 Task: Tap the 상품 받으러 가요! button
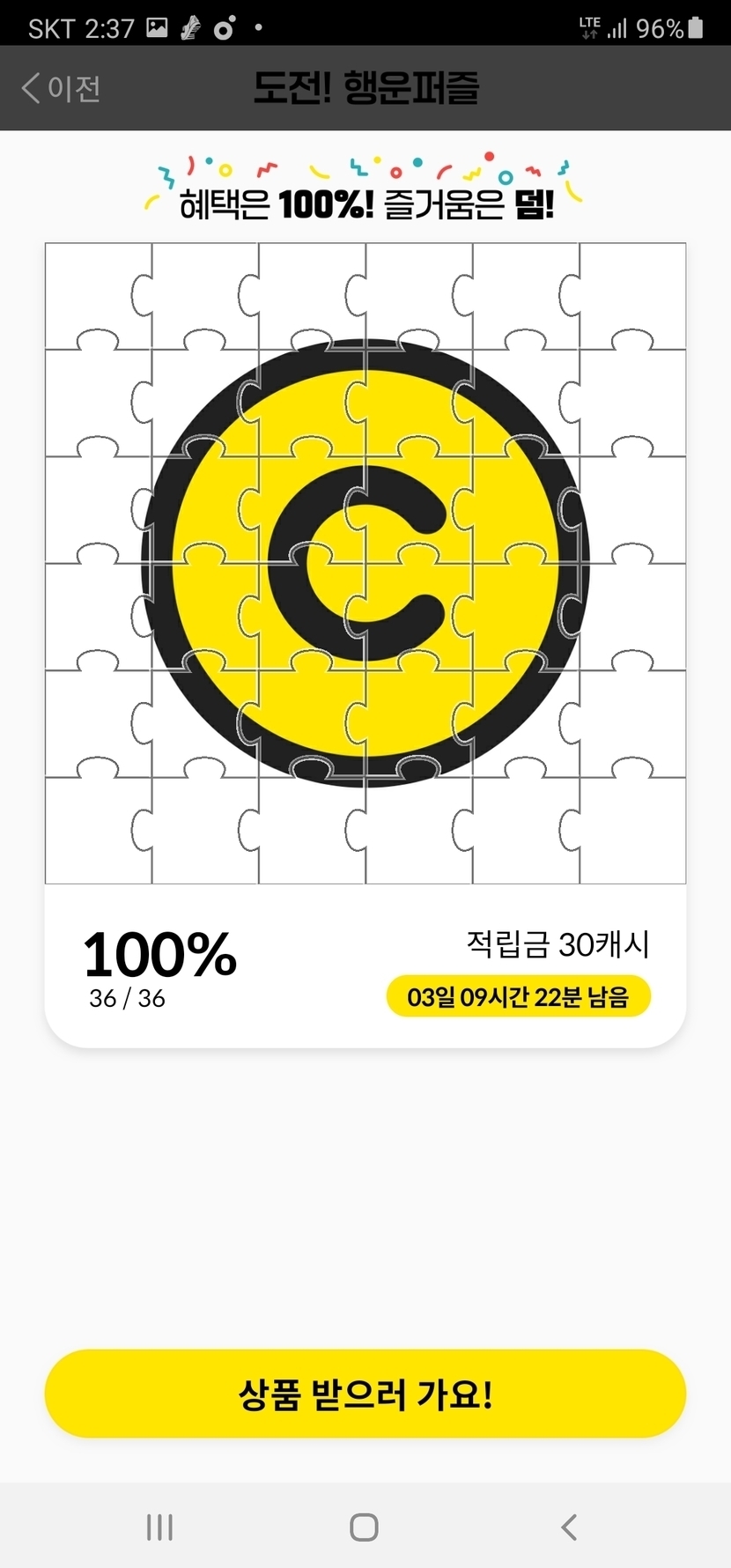coord(365,1394)
